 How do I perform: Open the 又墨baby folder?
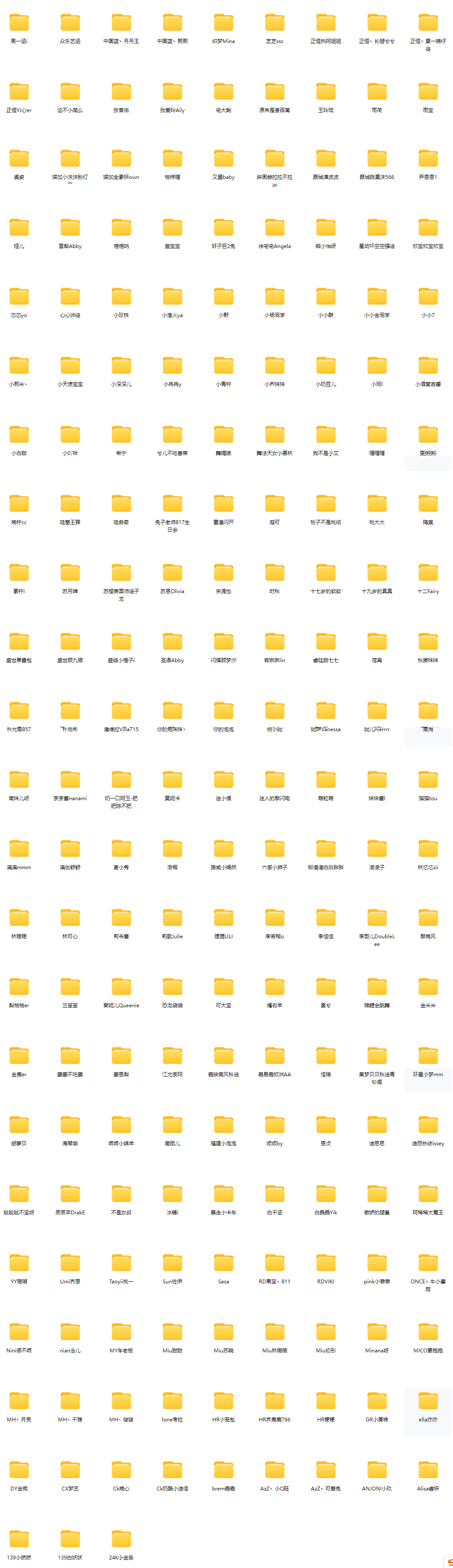click(x=223, y=160)
